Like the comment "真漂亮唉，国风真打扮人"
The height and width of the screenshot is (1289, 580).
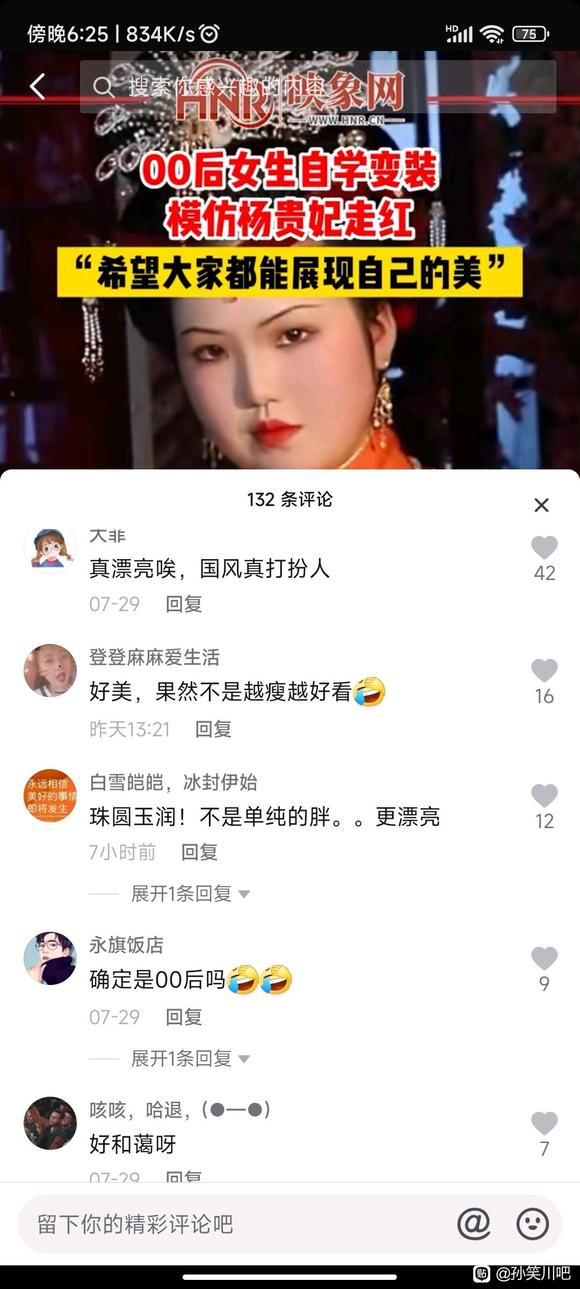(544, 547)
